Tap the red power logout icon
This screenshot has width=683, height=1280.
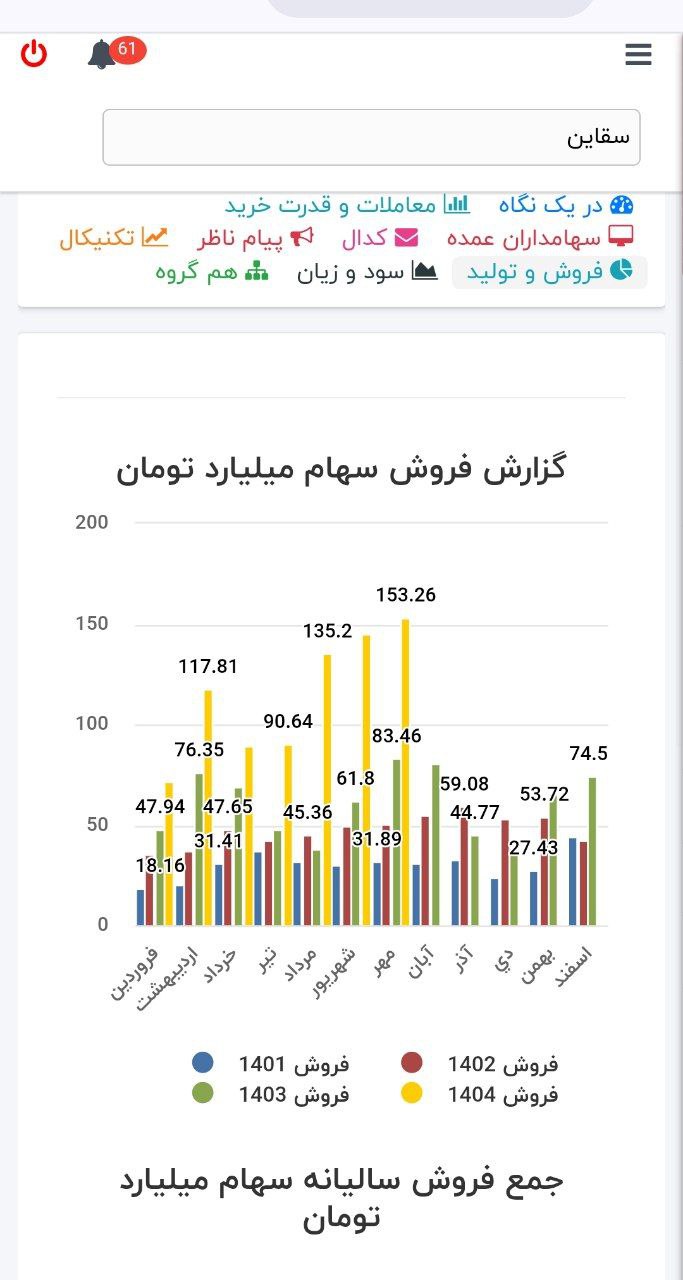point(34,53)
